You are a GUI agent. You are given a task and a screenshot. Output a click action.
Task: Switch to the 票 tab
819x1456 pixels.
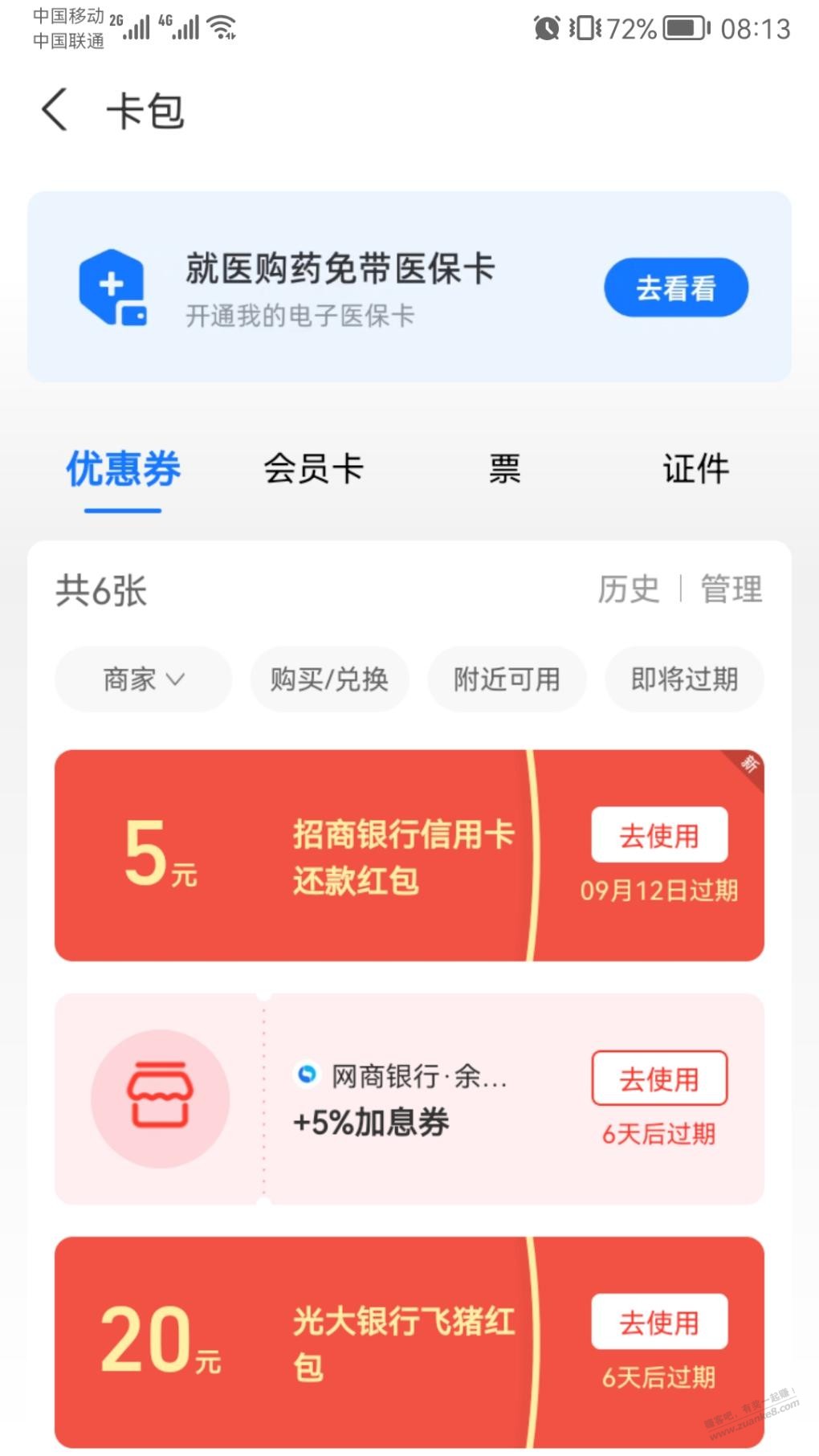point(504,468)
